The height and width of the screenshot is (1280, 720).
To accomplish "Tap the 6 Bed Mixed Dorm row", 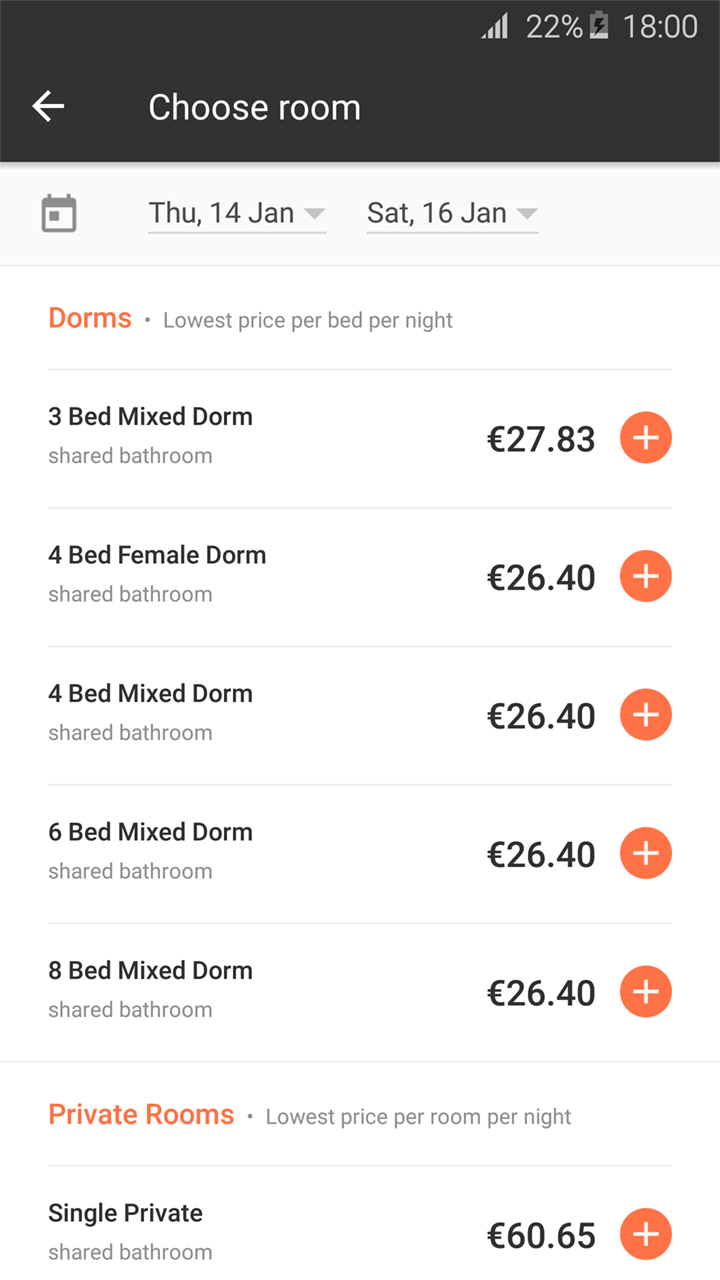I will (x=150, y=831).
